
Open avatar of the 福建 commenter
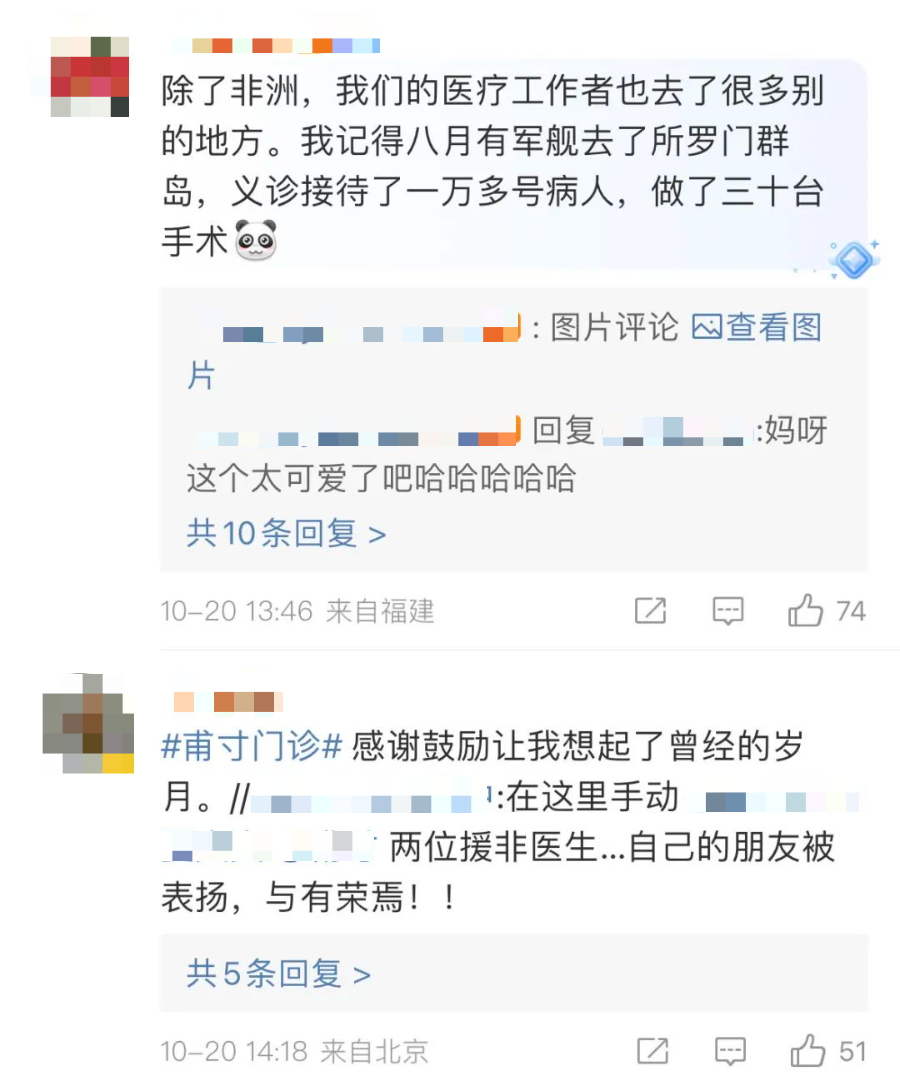(90, 77)
